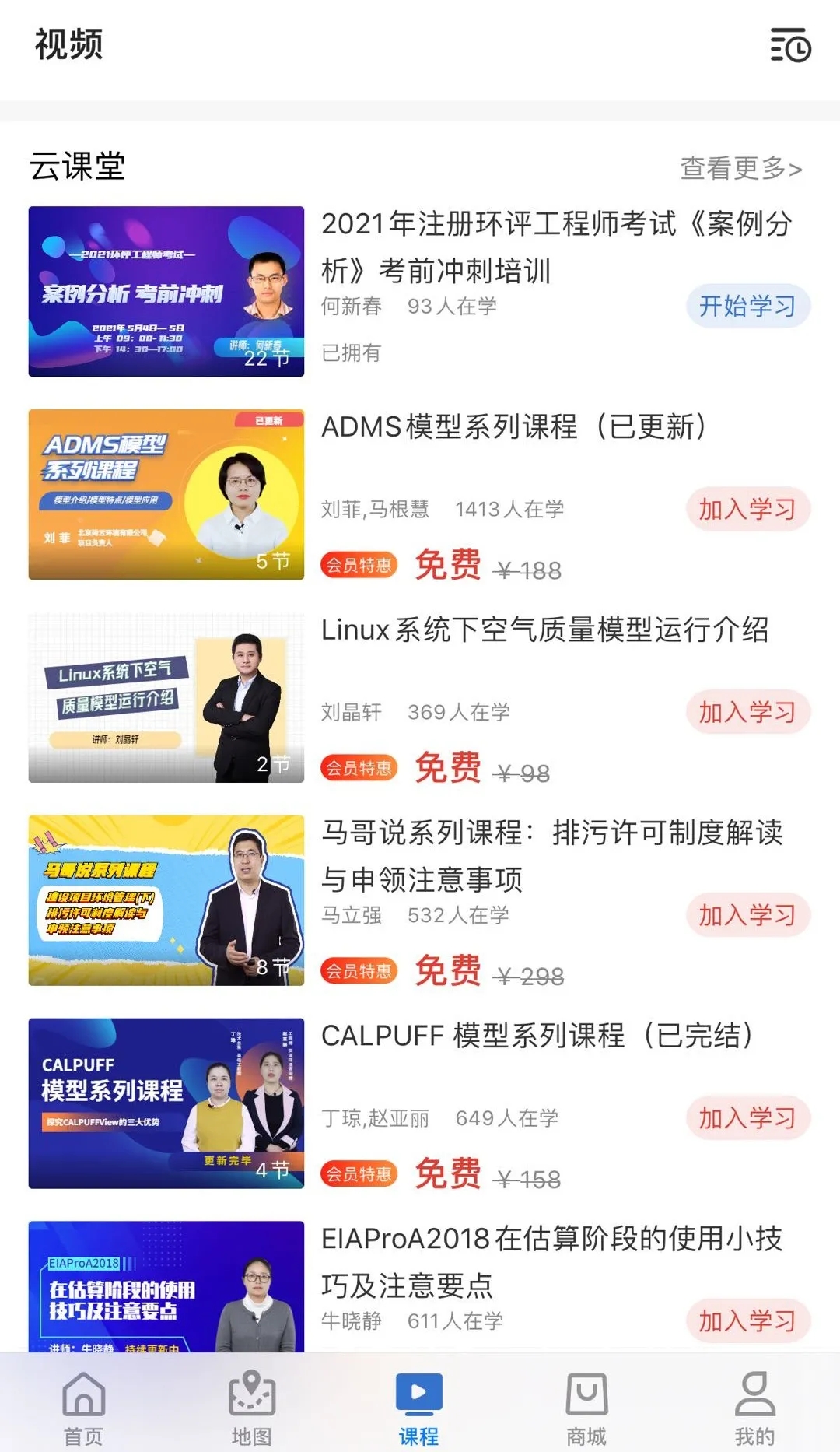This screenshot has width=840, height=1452.
Task: Open the 案例分析考前冲刺 course thumbnail
Action: pyautogui.click(x=166, y=291)
